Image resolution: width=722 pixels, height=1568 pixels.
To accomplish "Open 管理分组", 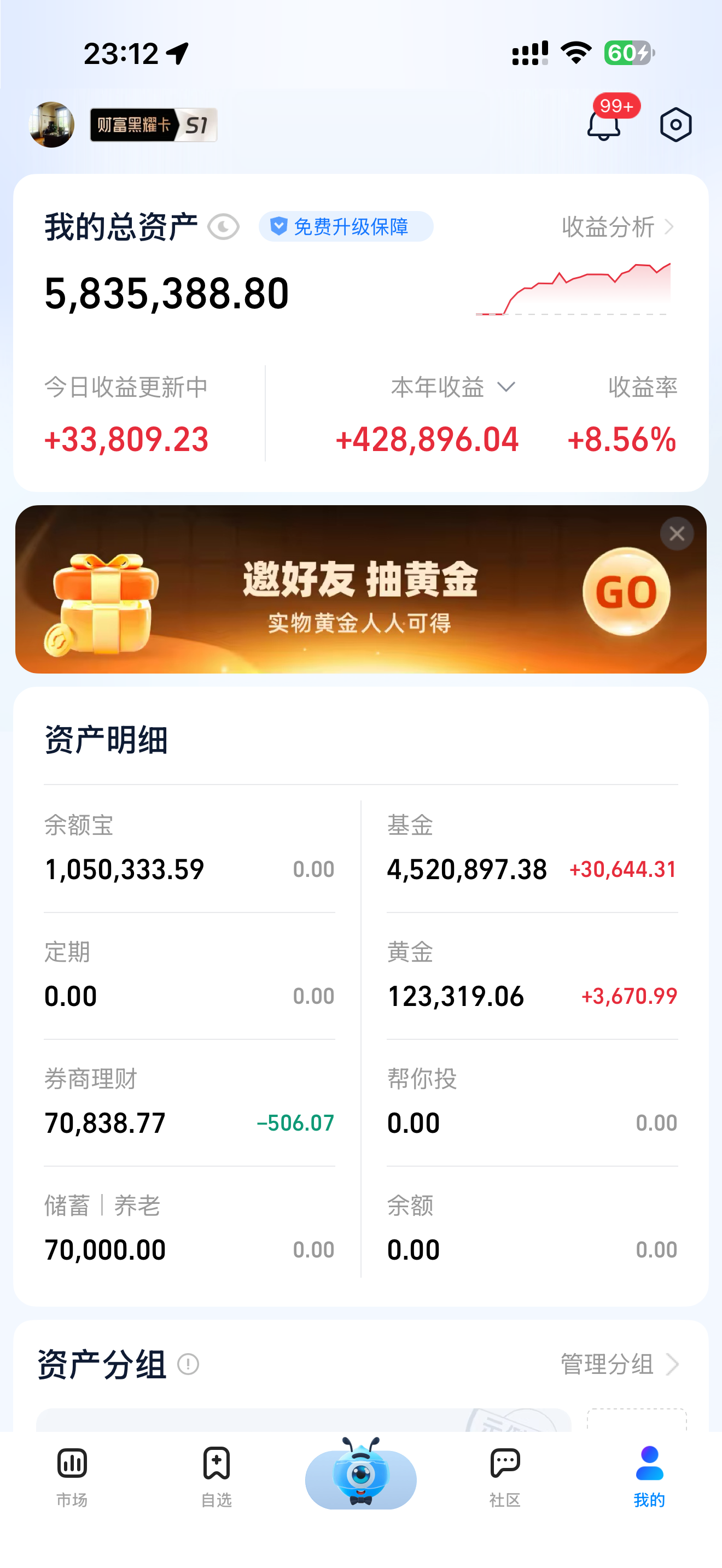I will 619,1364.
